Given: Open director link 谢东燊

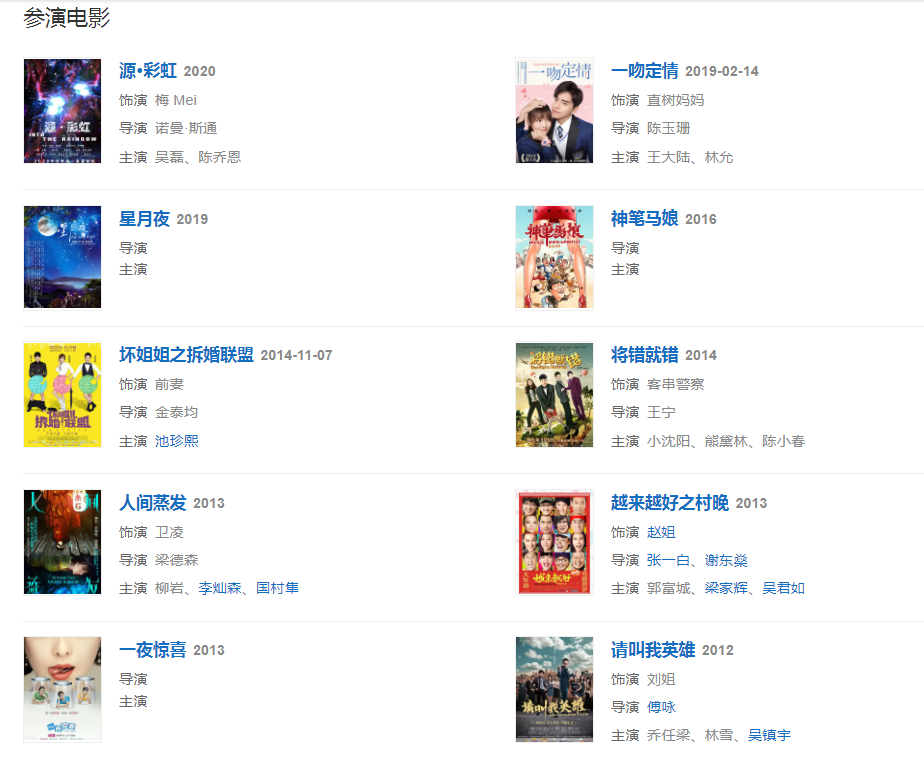Looking at the screenshot, I should pos(726,560).
